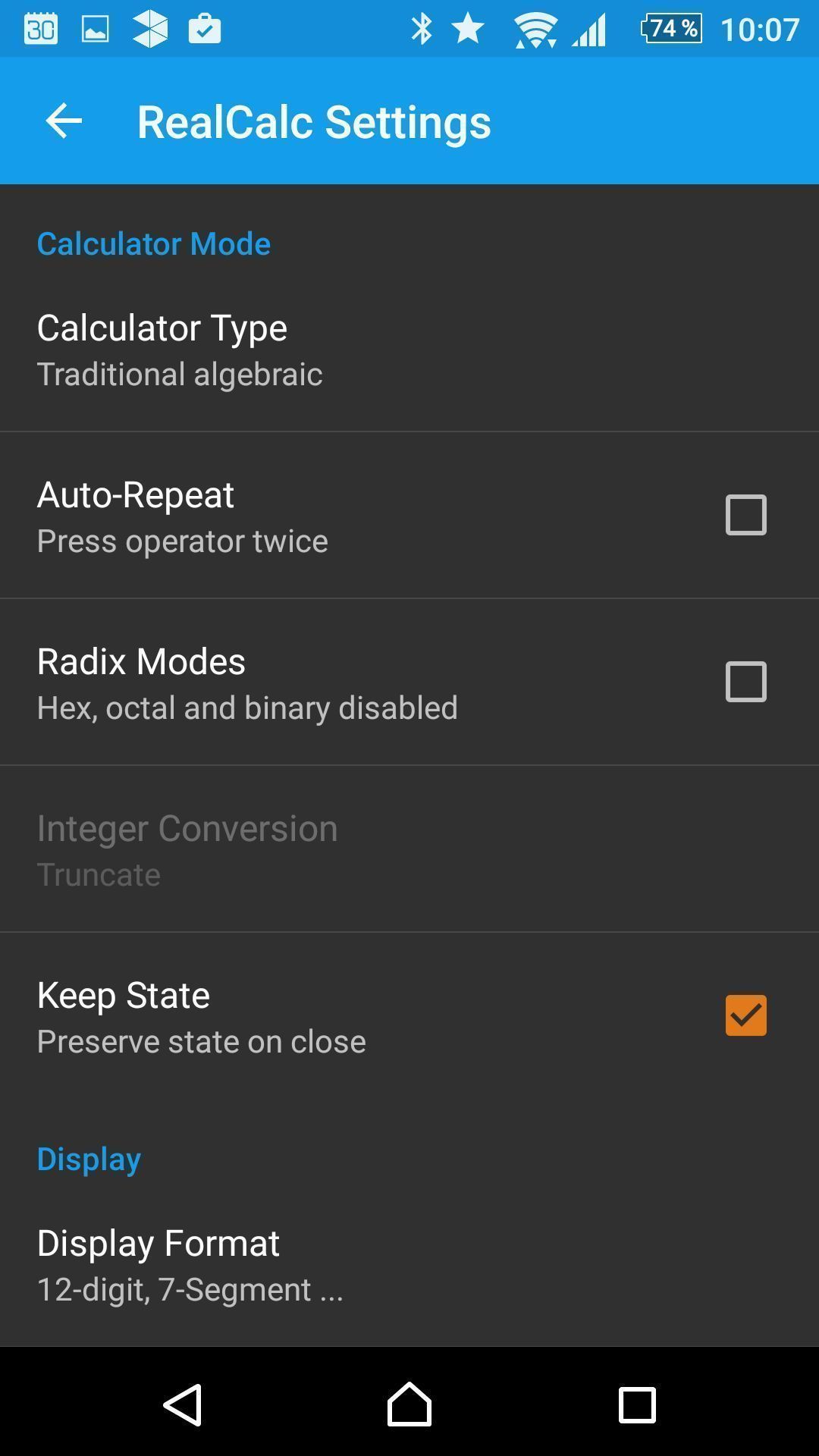Go back from RealCalc Settings
The image size is (819, 1456).
64,121
